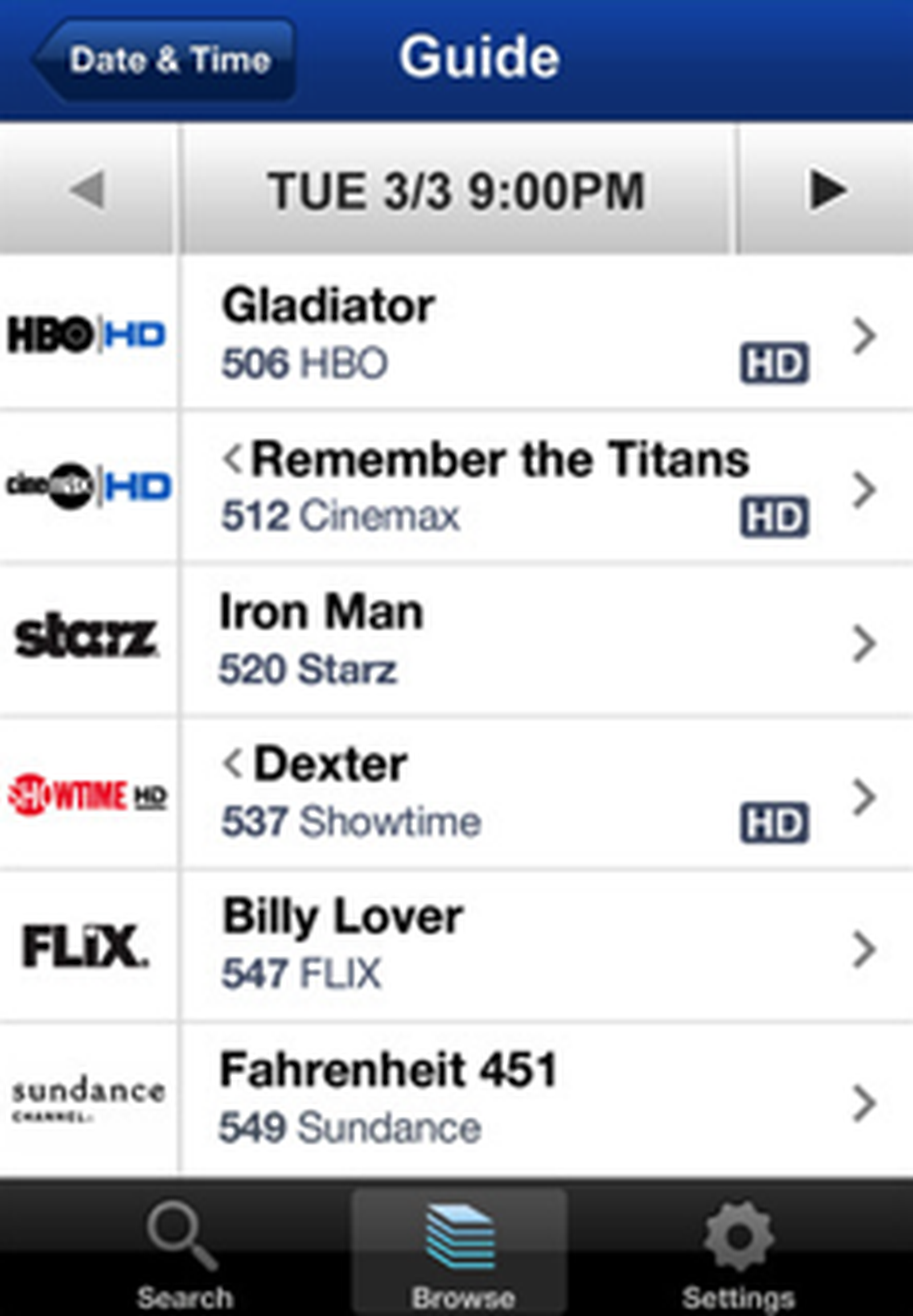Expand details for Iron Man on Starz
Image resolution: width=913 pixels, height=1316 pixels.
point(864,643)
